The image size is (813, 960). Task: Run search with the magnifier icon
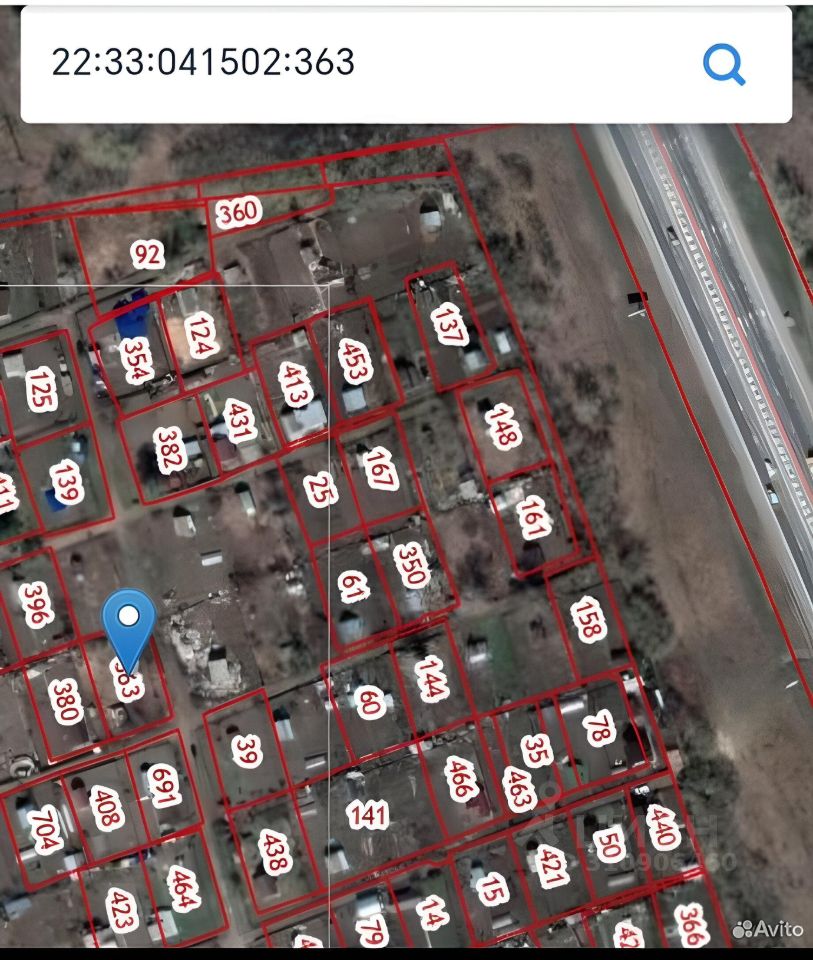coord(724,64)
